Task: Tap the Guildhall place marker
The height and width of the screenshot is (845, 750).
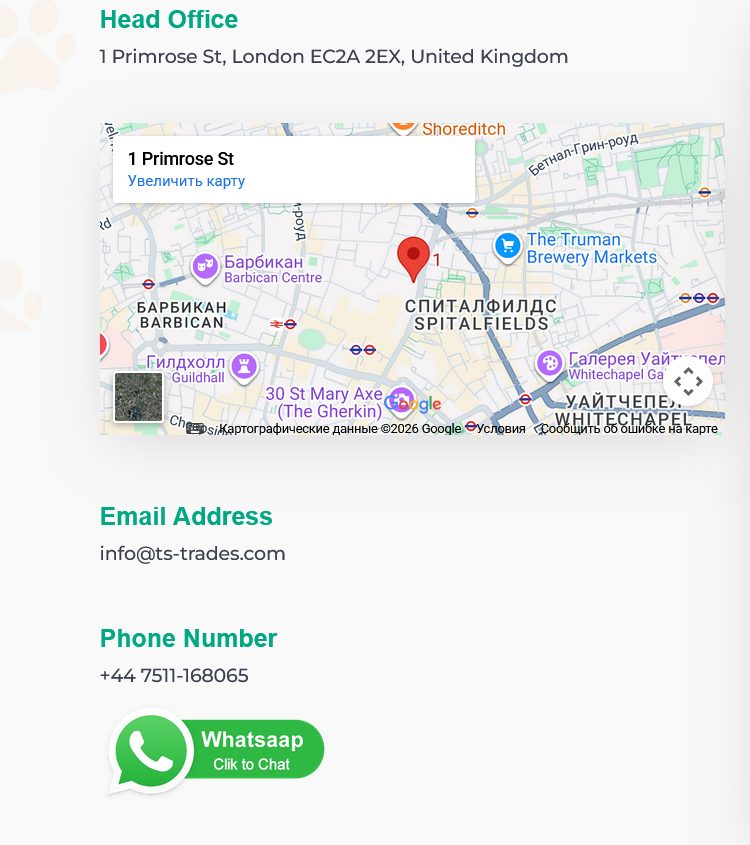Action: [243, 367]
